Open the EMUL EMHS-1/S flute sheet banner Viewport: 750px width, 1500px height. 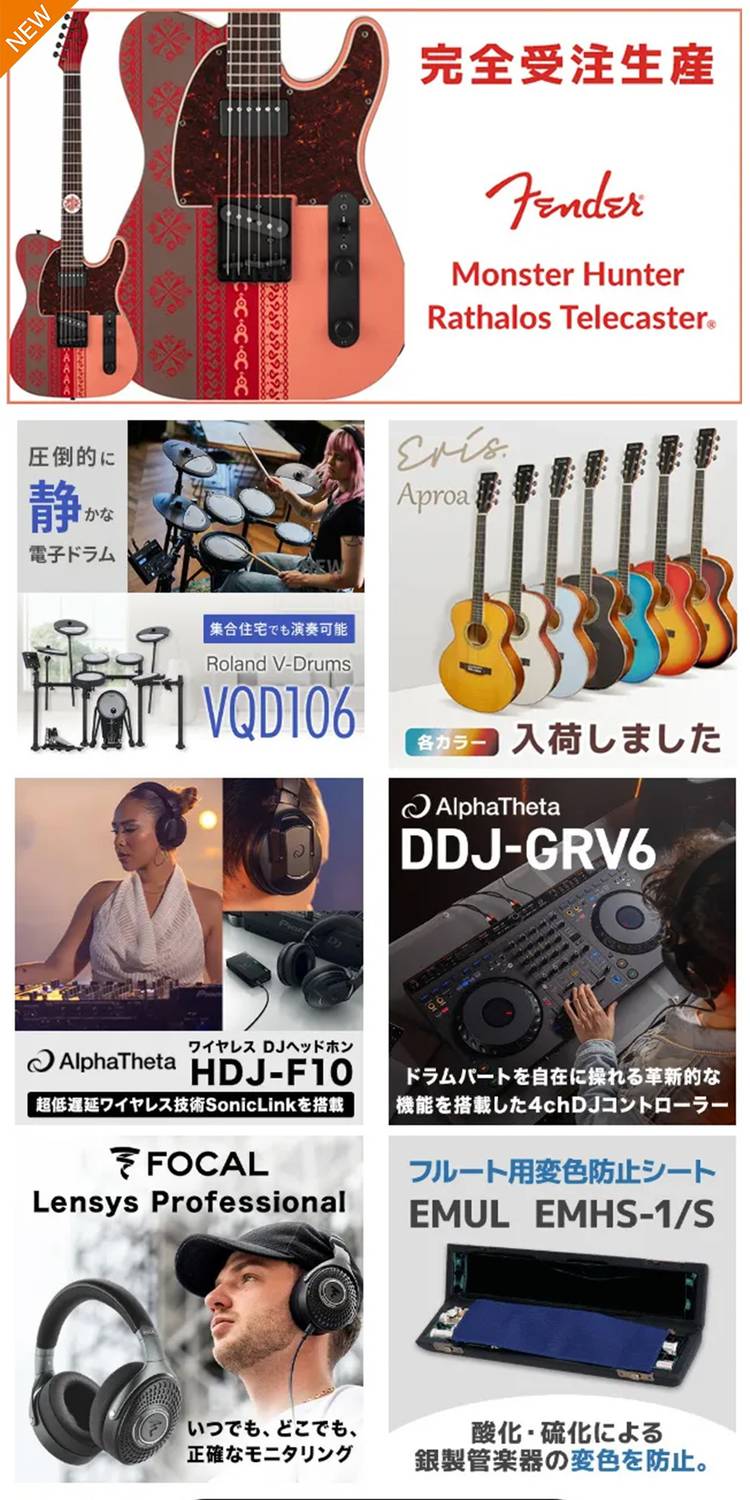pos(562,1310)
